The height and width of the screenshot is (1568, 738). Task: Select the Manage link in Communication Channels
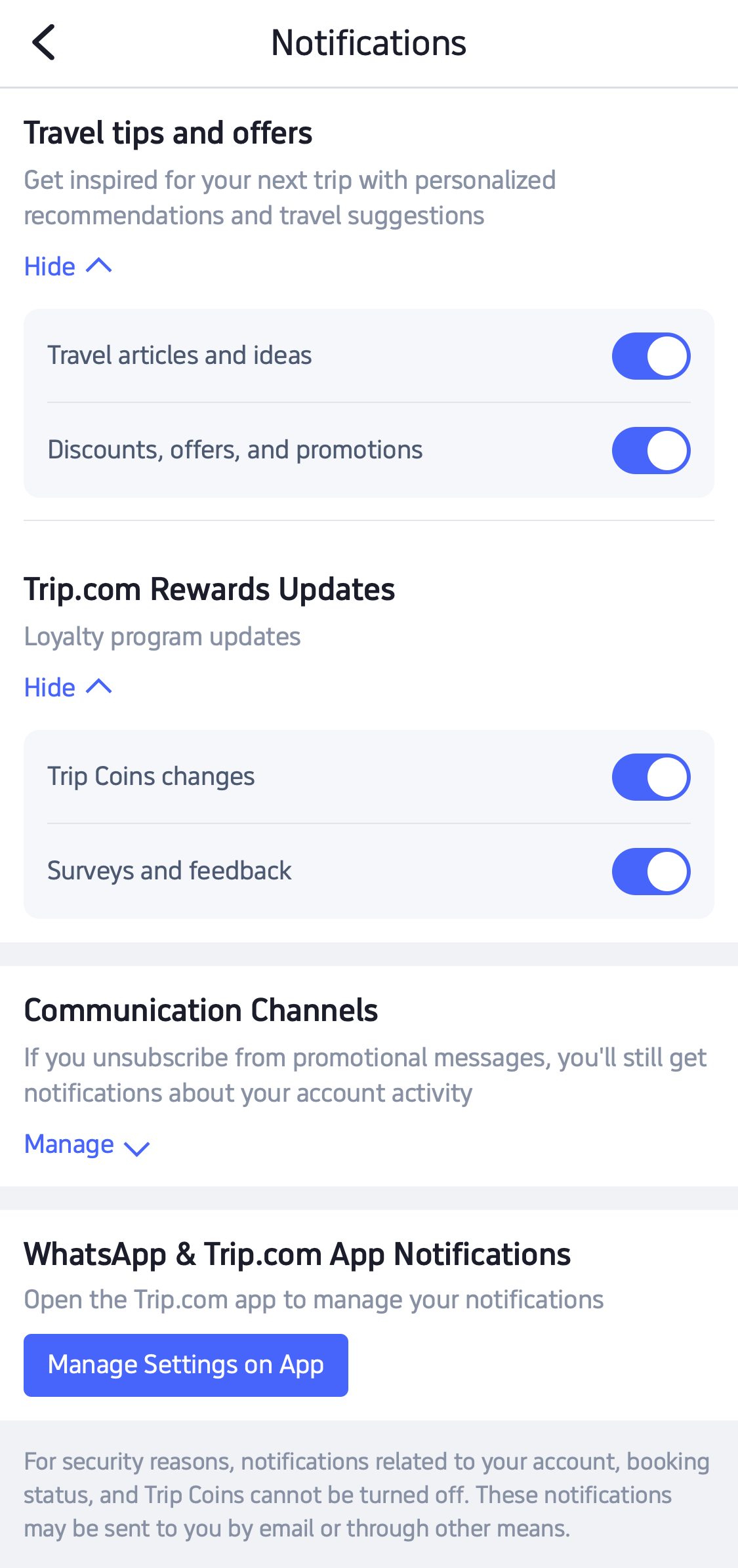[70, 1144]
